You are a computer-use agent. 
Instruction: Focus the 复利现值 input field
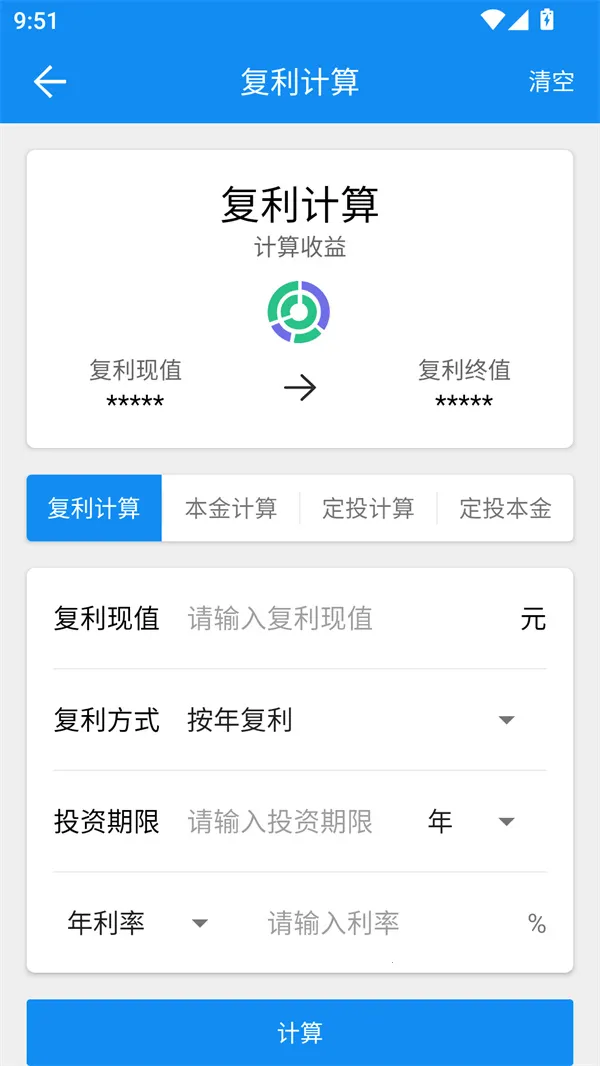coord(340,618)
